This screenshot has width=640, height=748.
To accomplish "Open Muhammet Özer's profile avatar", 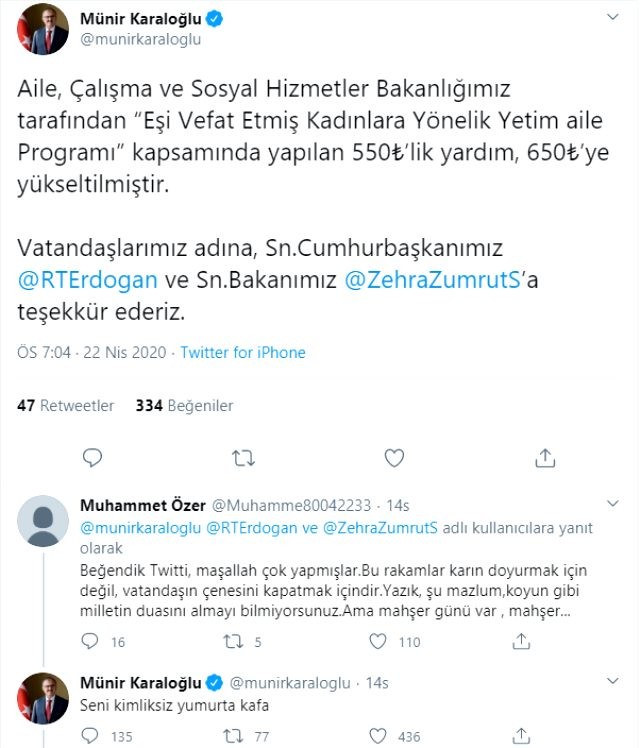I will point(42,519).
